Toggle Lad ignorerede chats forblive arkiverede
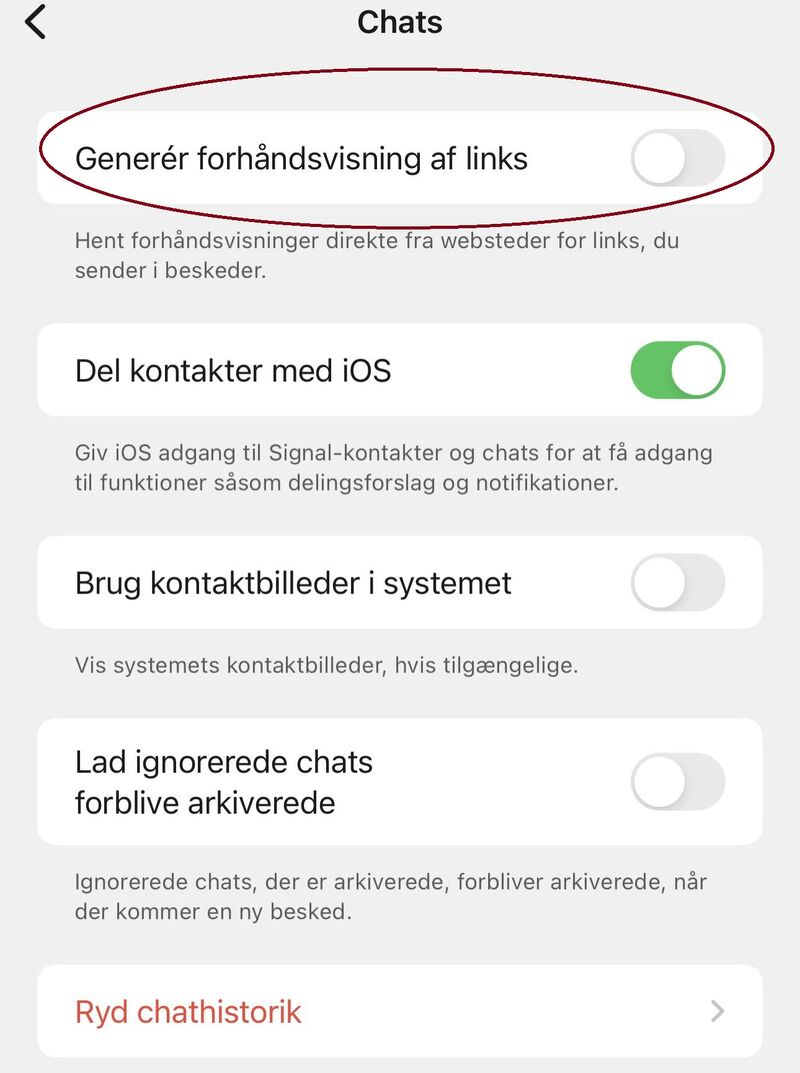 click(x=677, y=782)
